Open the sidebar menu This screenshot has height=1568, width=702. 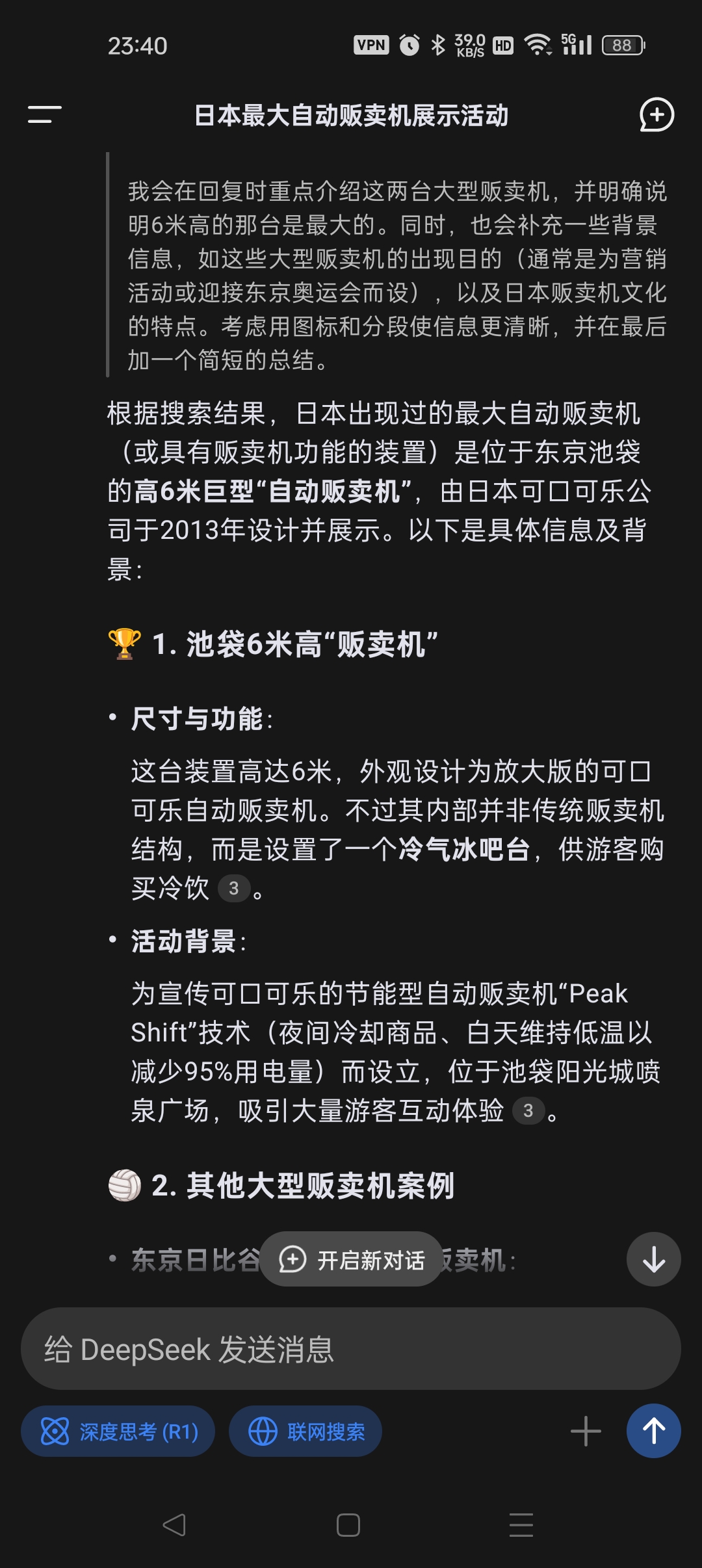coord(44,115)
